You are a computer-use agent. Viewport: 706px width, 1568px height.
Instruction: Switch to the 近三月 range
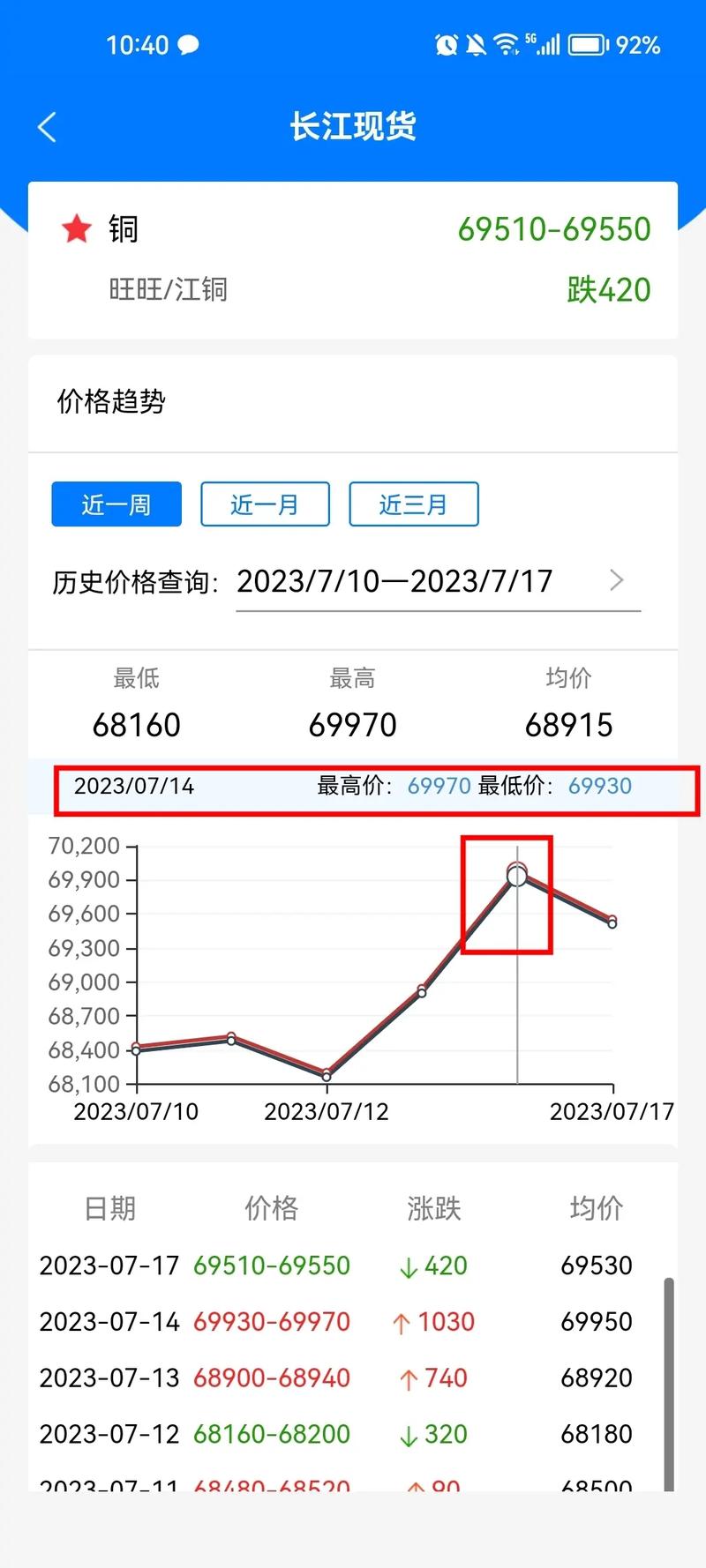pos(413,504)
